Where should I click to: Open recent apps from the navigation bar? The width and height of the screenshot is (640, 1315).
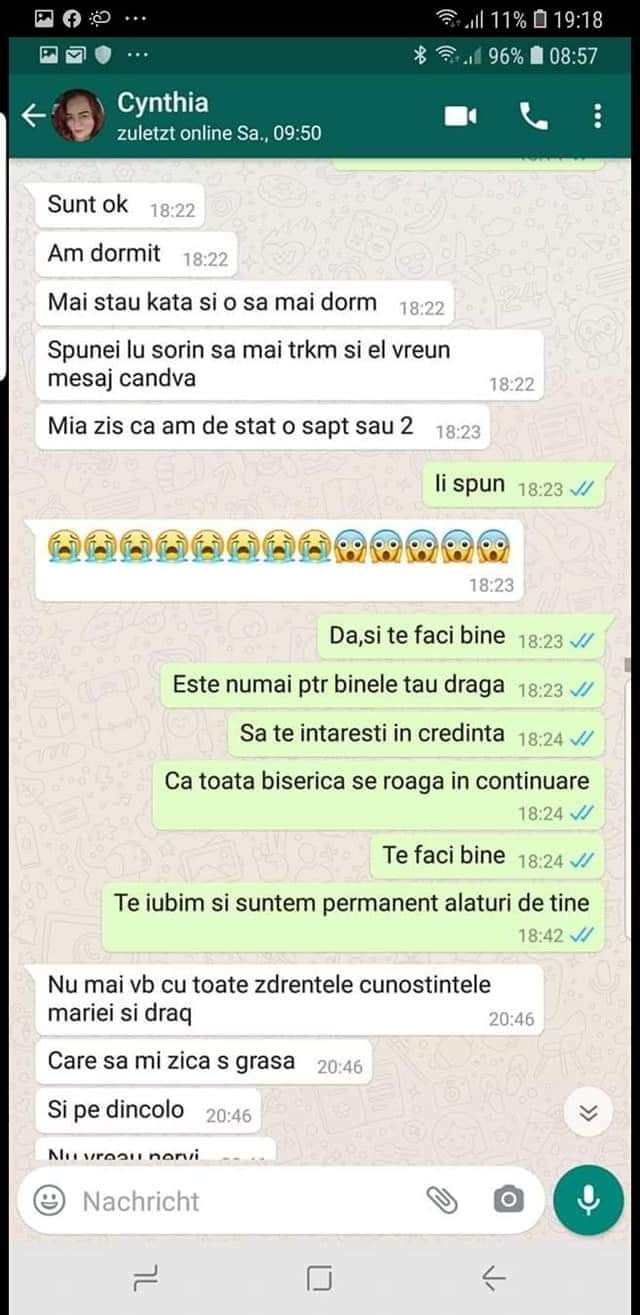coord(146,1277)
